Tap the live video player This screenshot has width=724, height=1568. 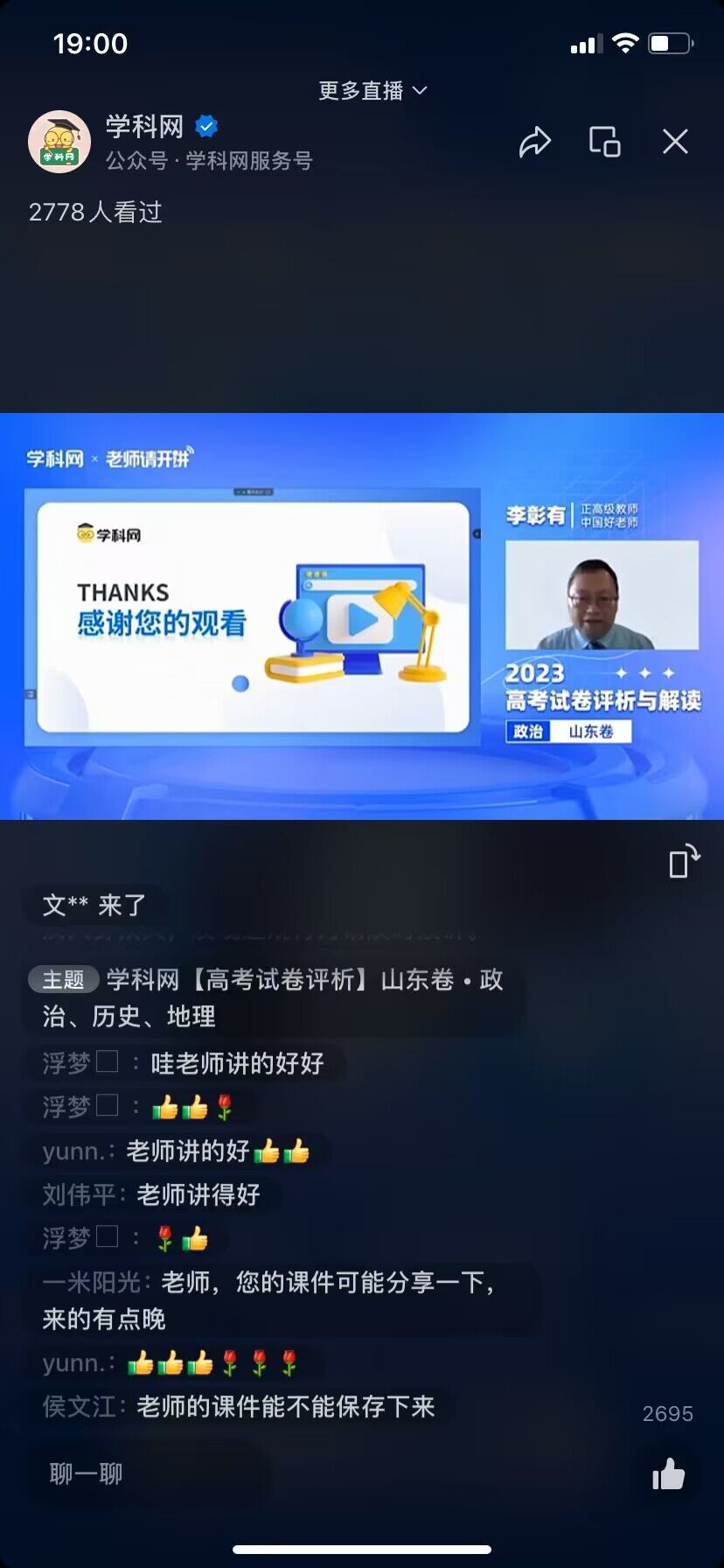(x=362, y=616)
